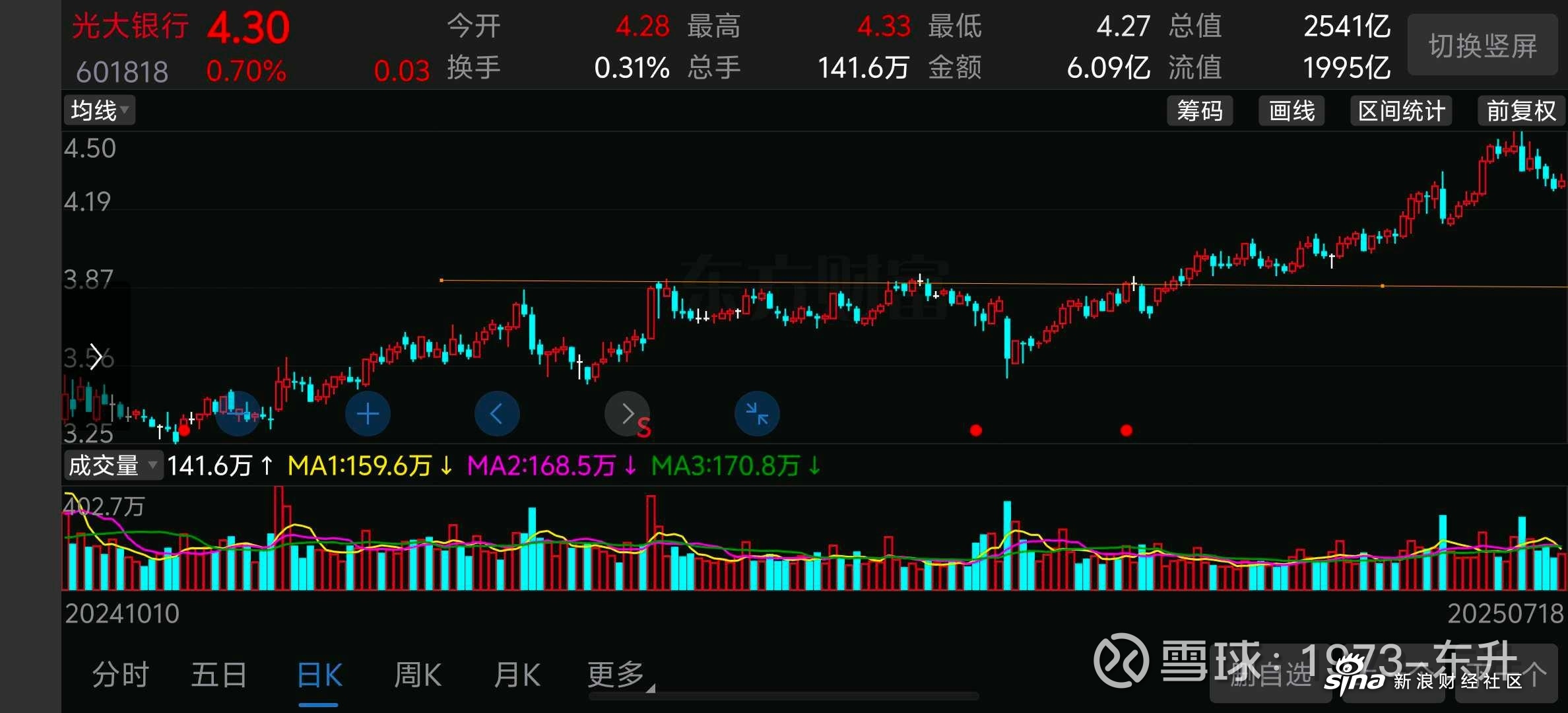Select the 日K tab

pyautogui.click(x=319, y=675)
